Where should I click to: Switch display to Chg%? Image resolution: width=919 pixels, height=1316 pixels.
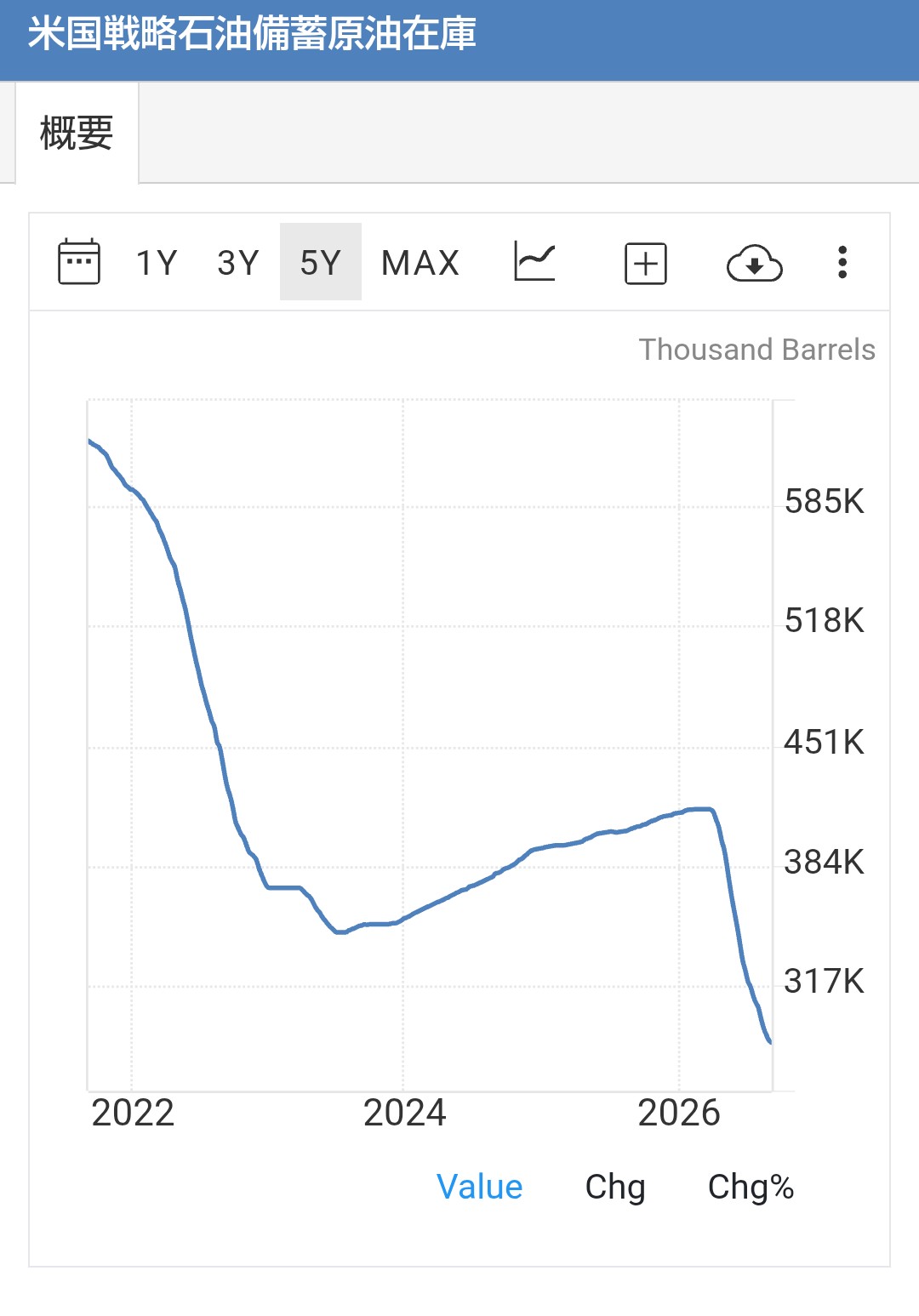pyautogui.click(x=751, y=1188)
